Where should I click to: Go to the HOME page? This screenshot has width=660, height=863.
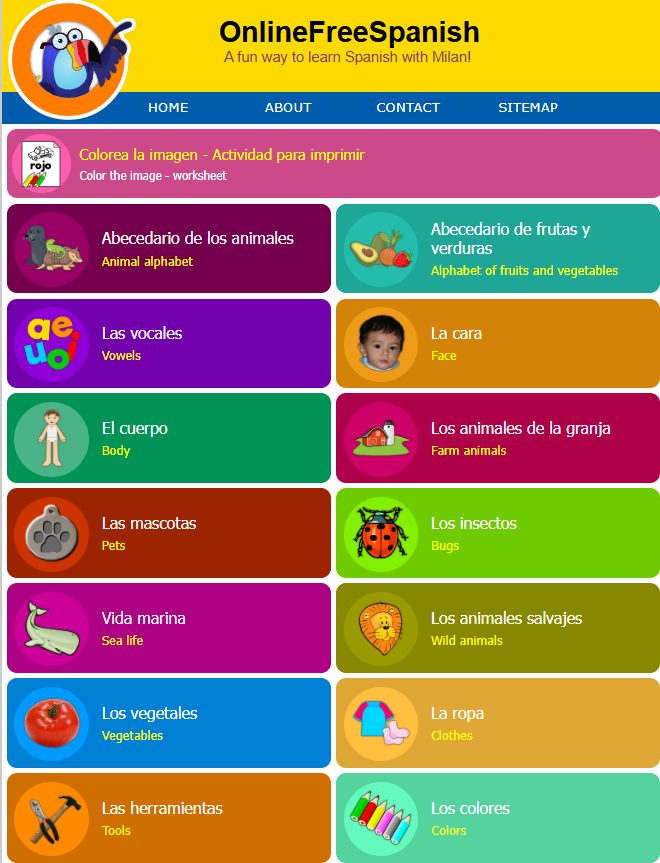[x=168, y=107]
